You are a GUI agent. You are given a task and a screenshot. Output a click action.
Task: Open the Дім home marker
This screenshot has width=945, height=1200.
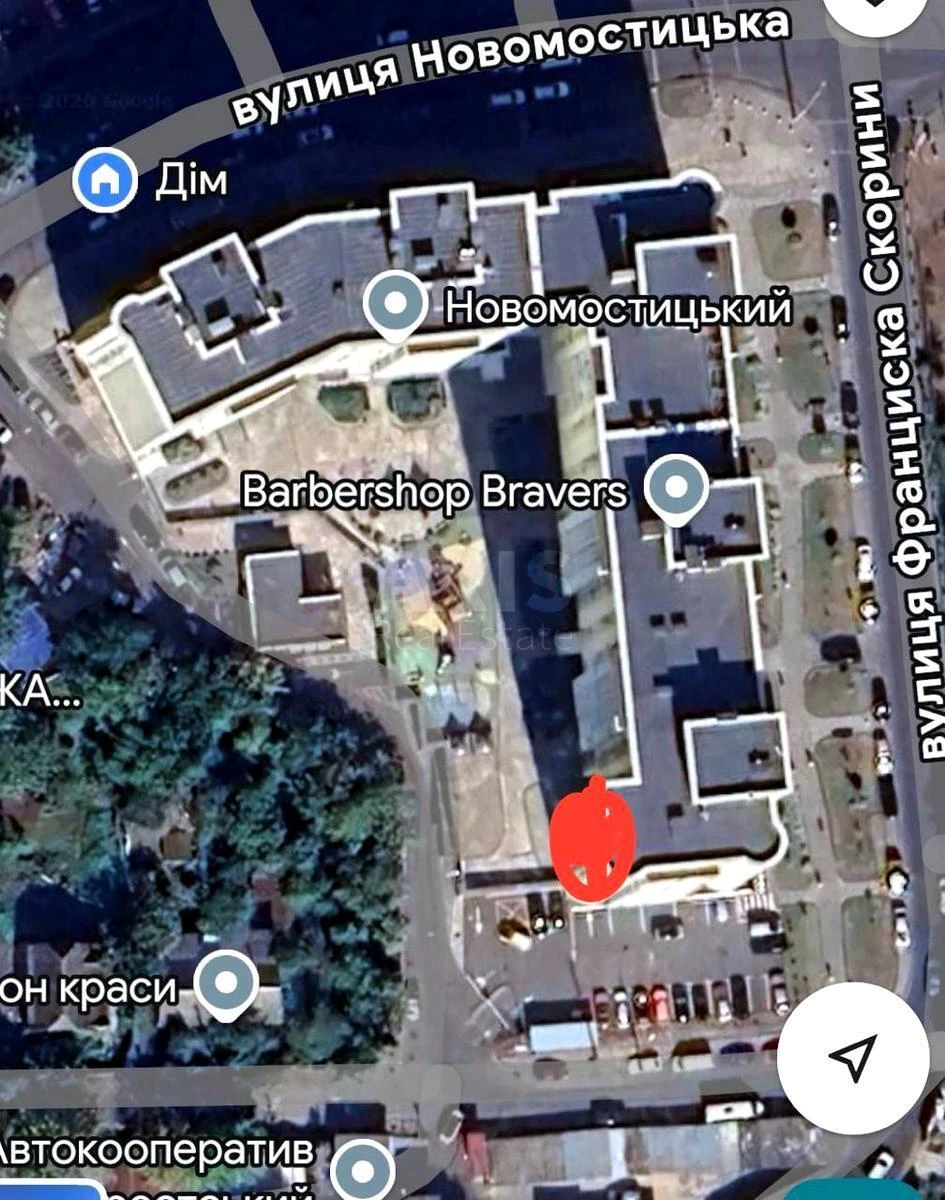105,180
